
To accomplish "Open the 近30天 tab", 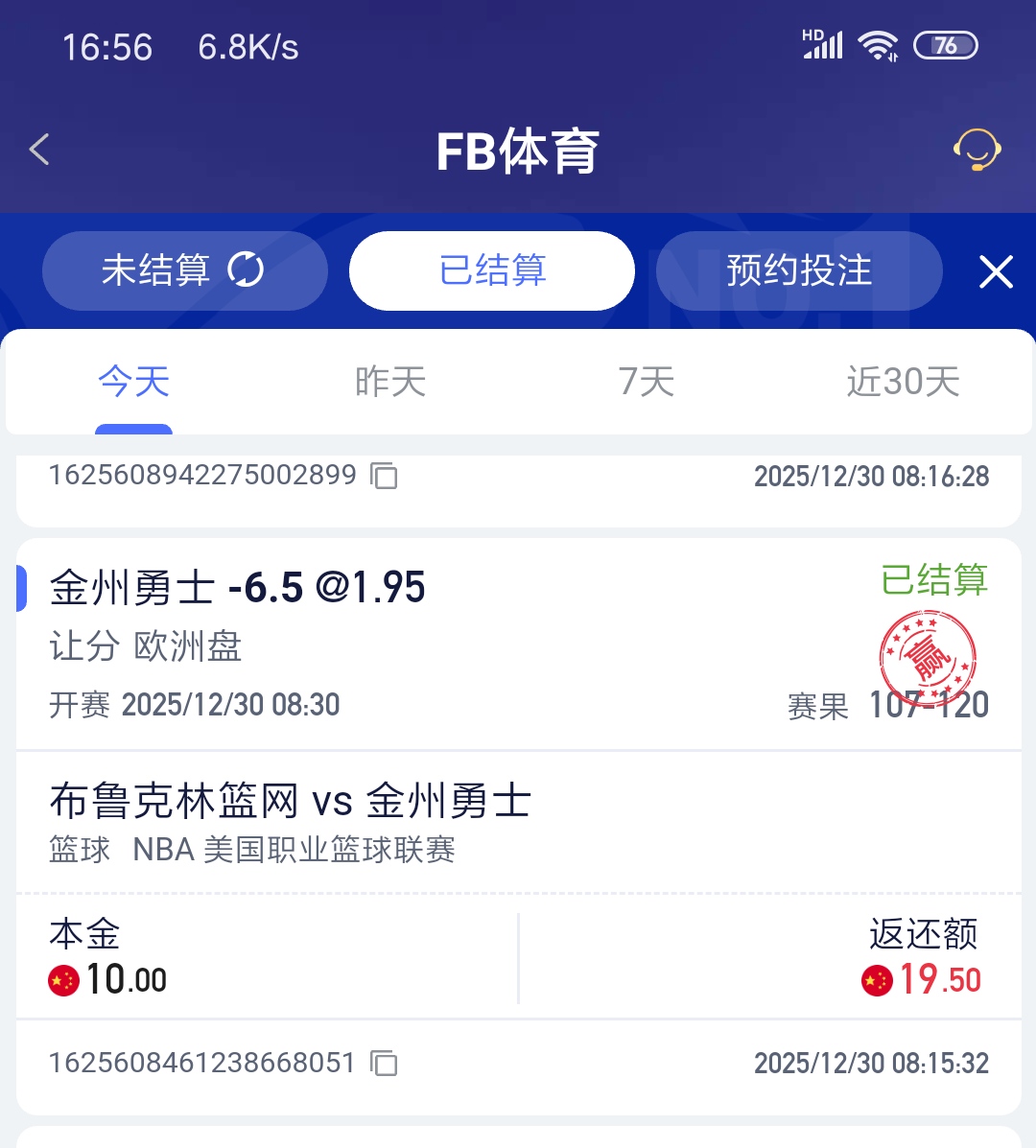I will coord(902,382).
